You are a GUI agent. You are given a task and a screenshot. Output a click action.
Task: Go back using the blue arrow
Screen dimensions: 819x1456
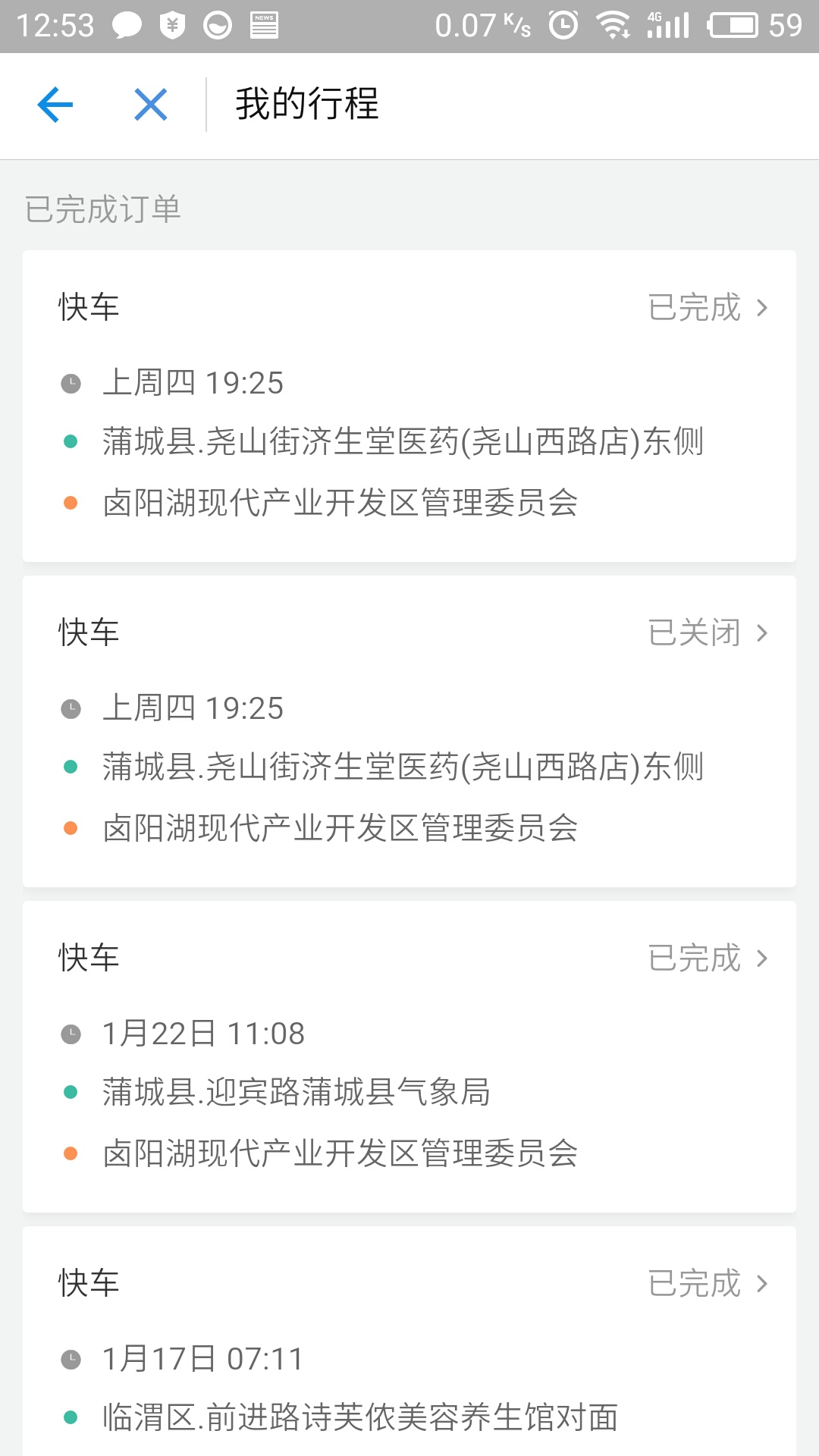pos(55,105)
